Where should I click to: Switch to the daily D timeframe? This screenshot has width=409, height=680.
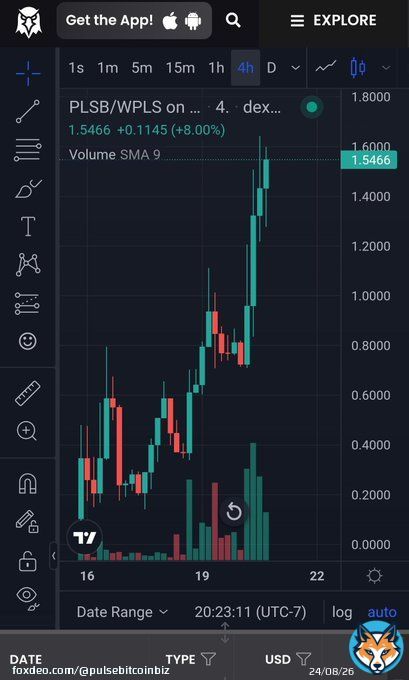tap(272, 68)
